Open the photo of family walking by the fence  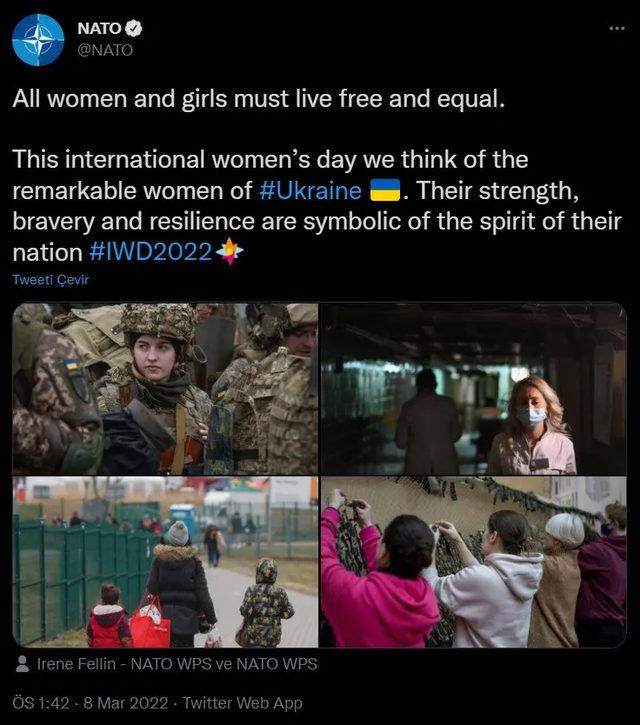click(165, 562)
